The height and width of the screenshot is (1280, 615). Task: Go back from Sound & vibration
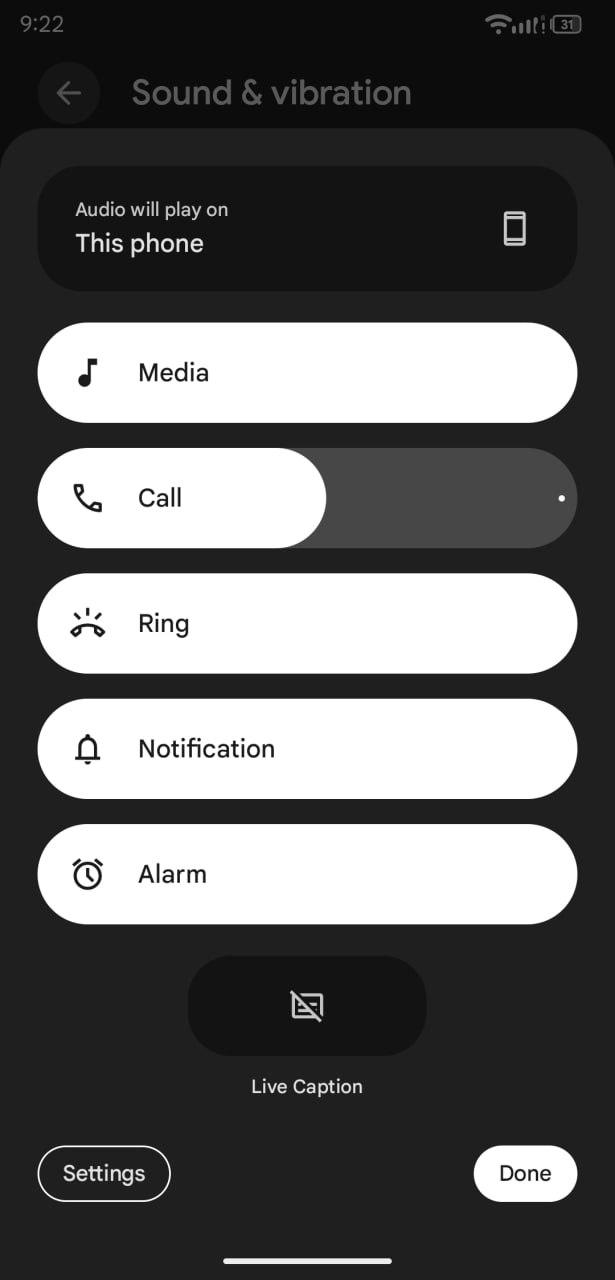(69, 93)
